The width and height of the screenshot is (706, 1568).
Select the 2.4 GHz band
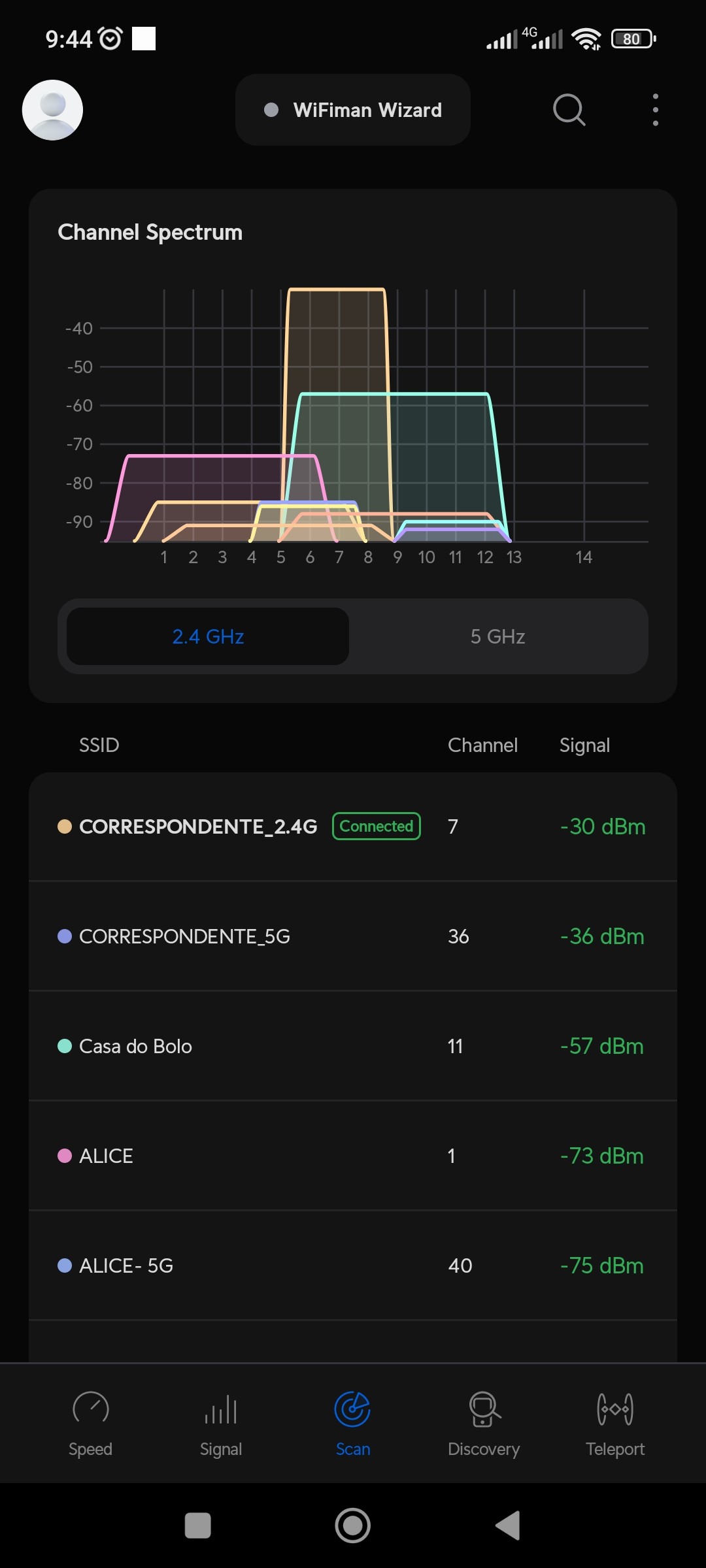point(208,636)
